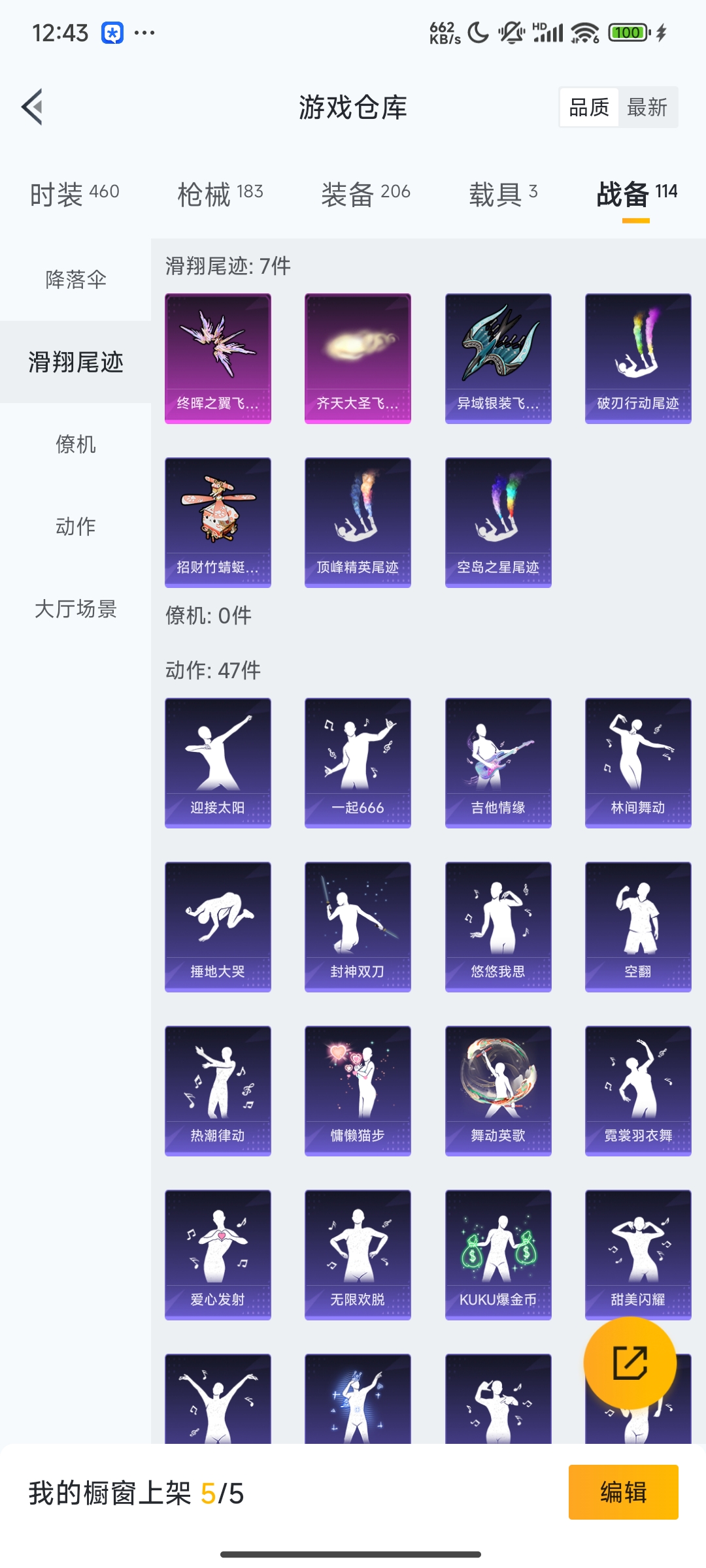The image size is (706, 1568).
Task: Open the 装备 tab
Action: coord(365,194)
